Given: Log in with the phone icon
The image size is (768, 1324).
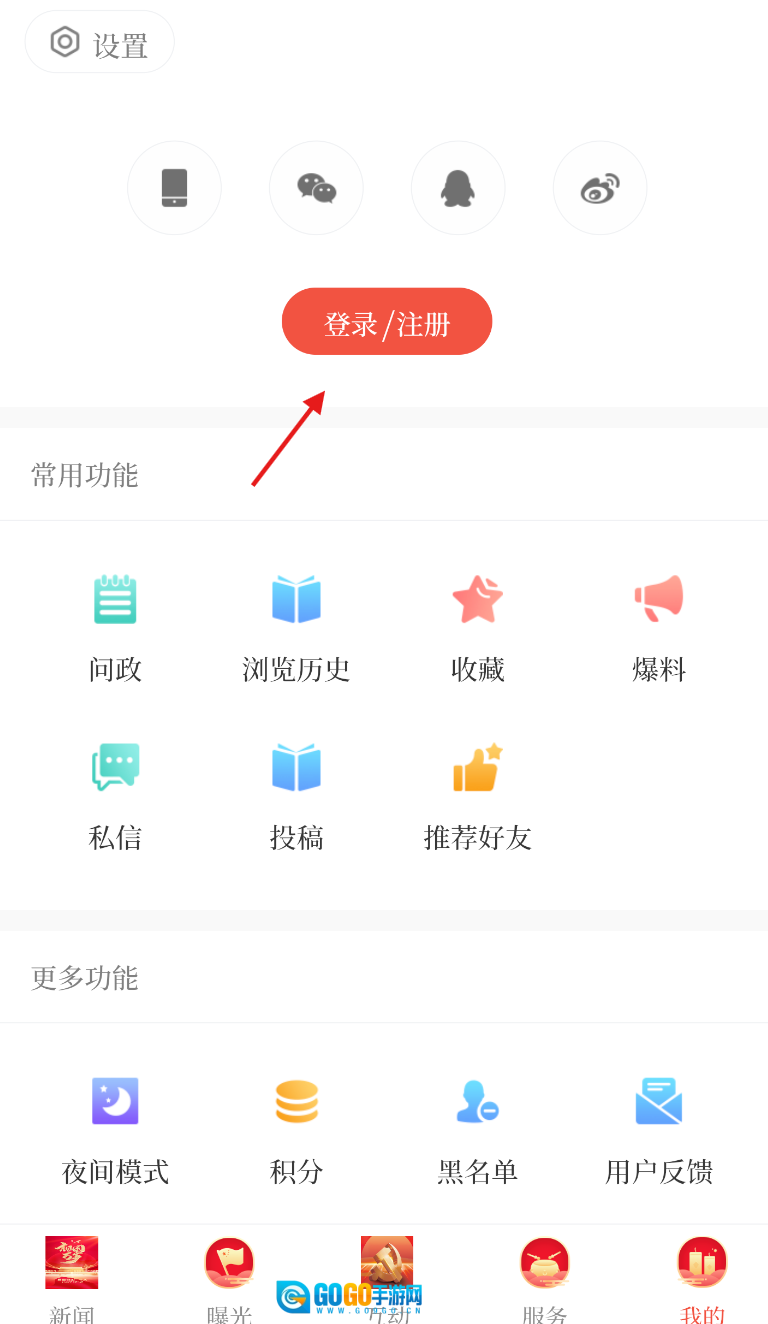Looking at the screenshot, I should pos(174,188).
